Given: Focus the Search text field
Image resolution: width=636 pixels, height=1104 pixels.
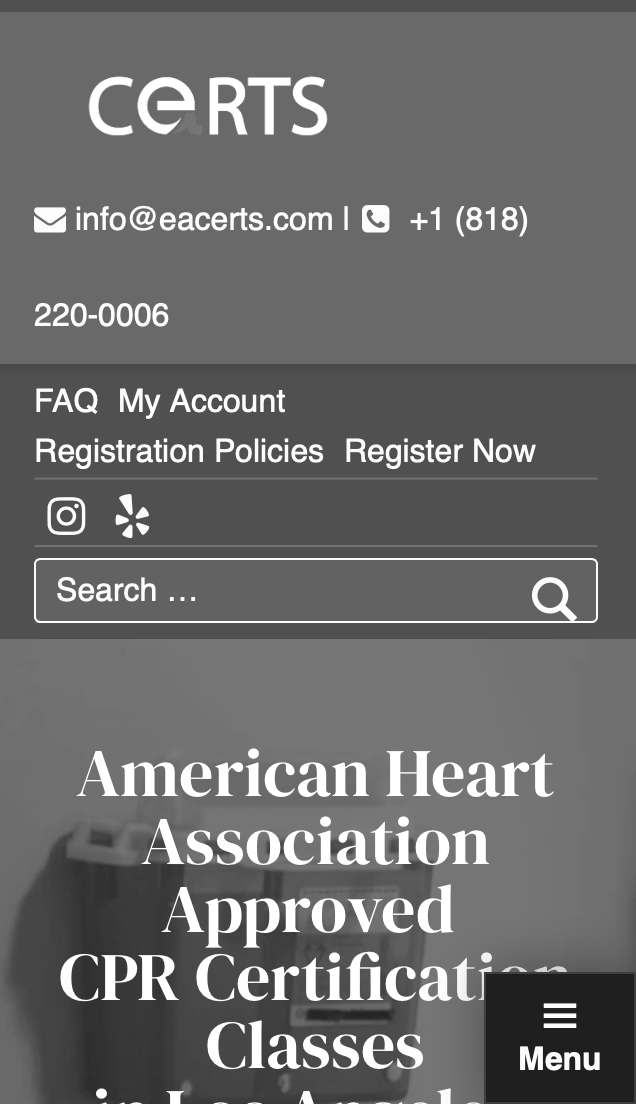Looking at the screenshot, I should tap(282, 591).
